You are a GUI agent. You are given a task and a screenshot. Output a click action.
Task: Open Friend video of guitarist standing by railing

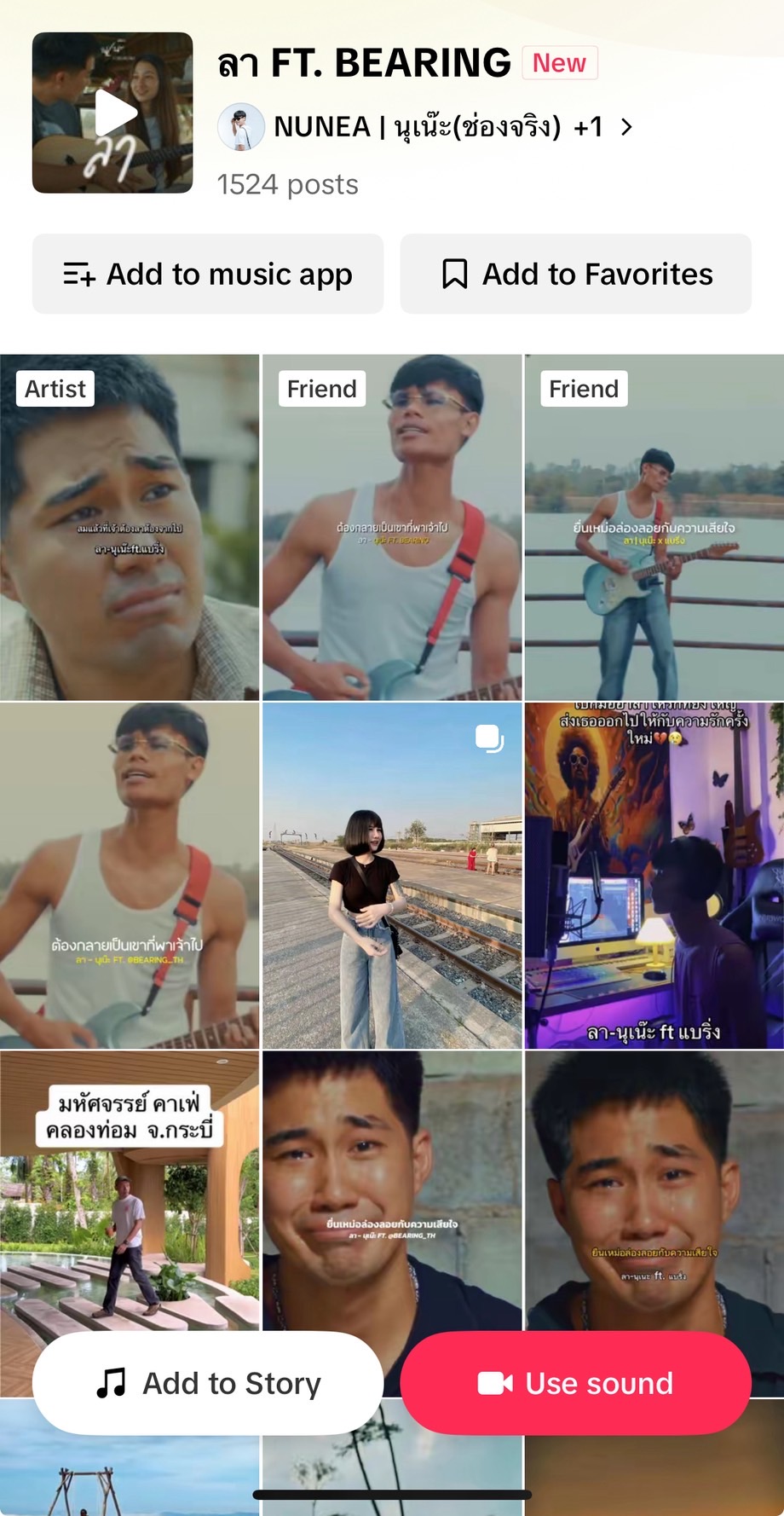(x=654, y=529)
